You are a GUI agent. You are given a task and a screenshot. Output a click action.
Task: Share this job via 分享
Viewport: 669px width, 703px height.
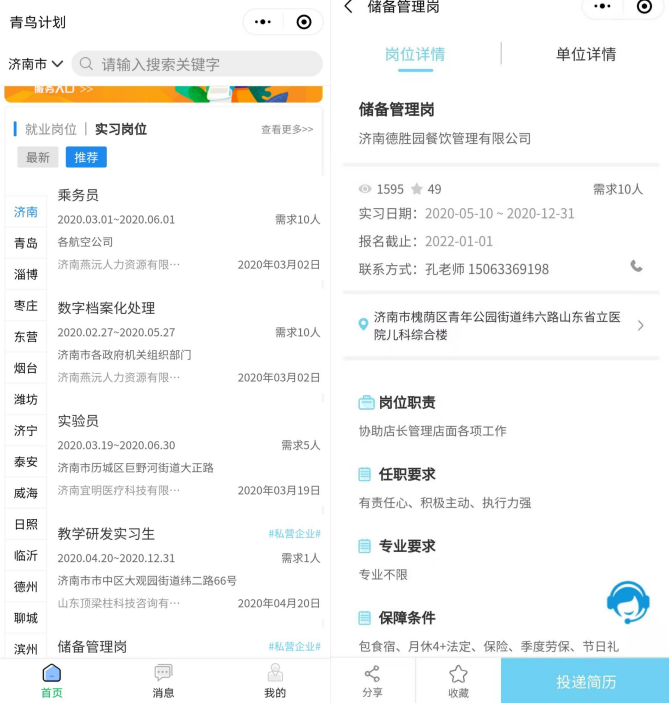[372, 680]
